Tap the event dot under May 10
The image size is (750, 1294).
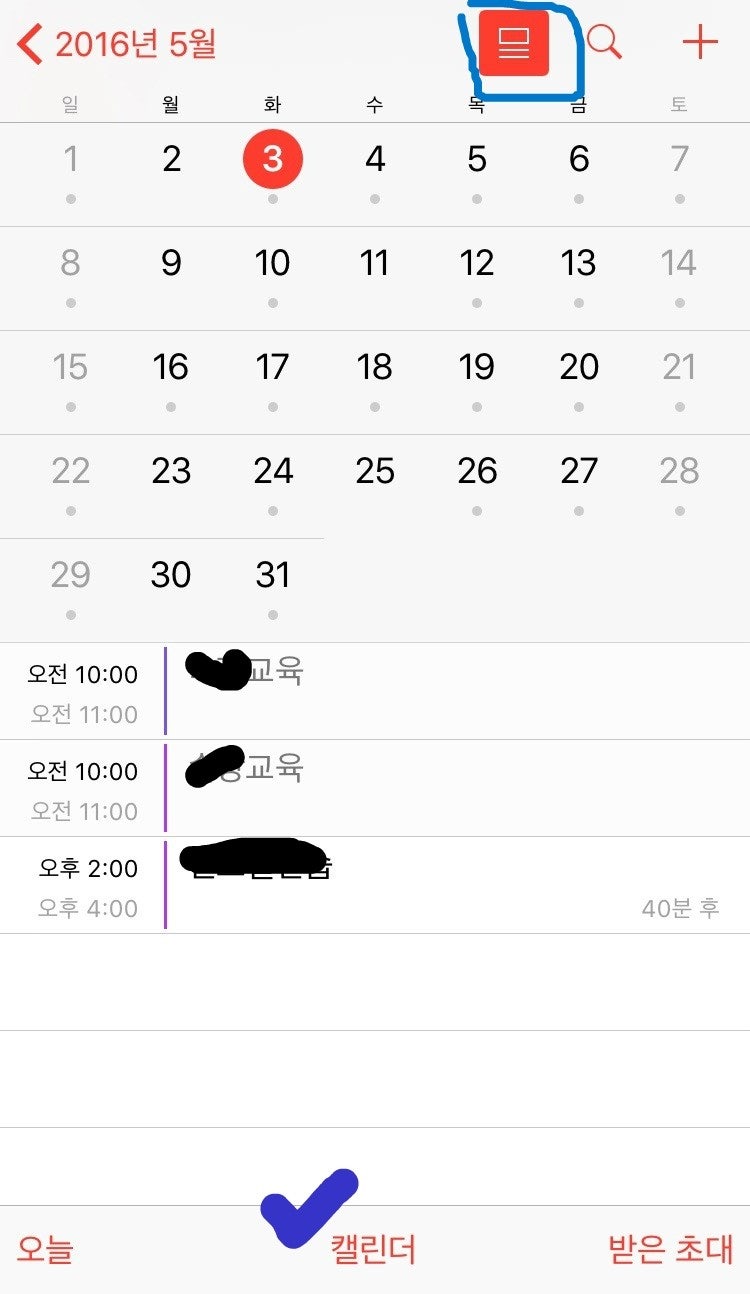tap(273, 304)
